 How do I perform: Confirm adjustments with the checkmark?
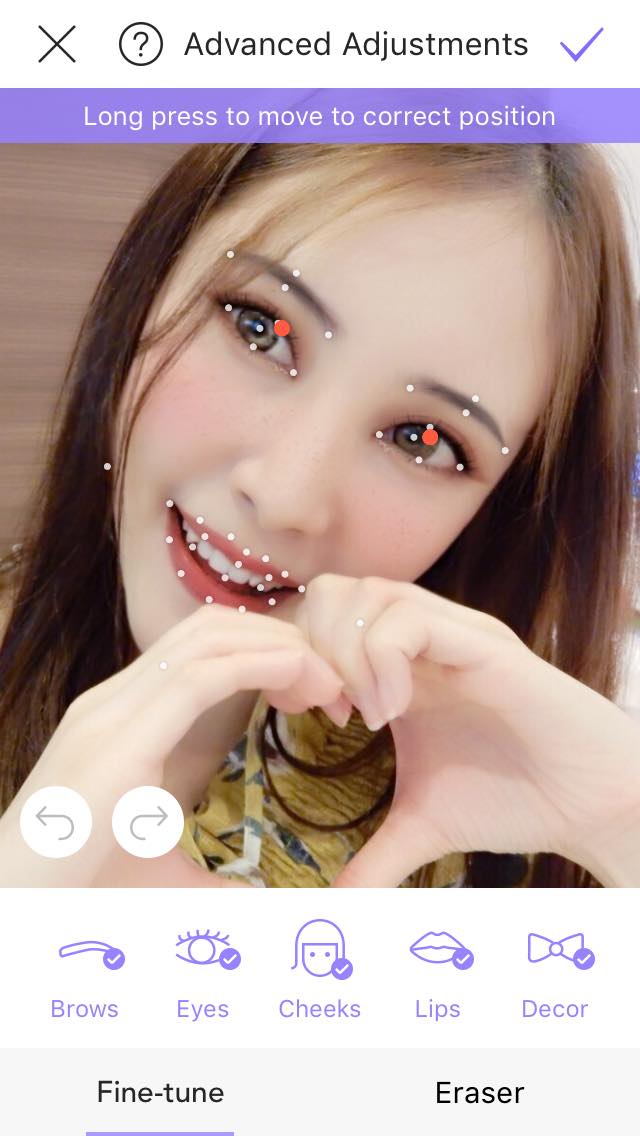(x=581, y=44)
